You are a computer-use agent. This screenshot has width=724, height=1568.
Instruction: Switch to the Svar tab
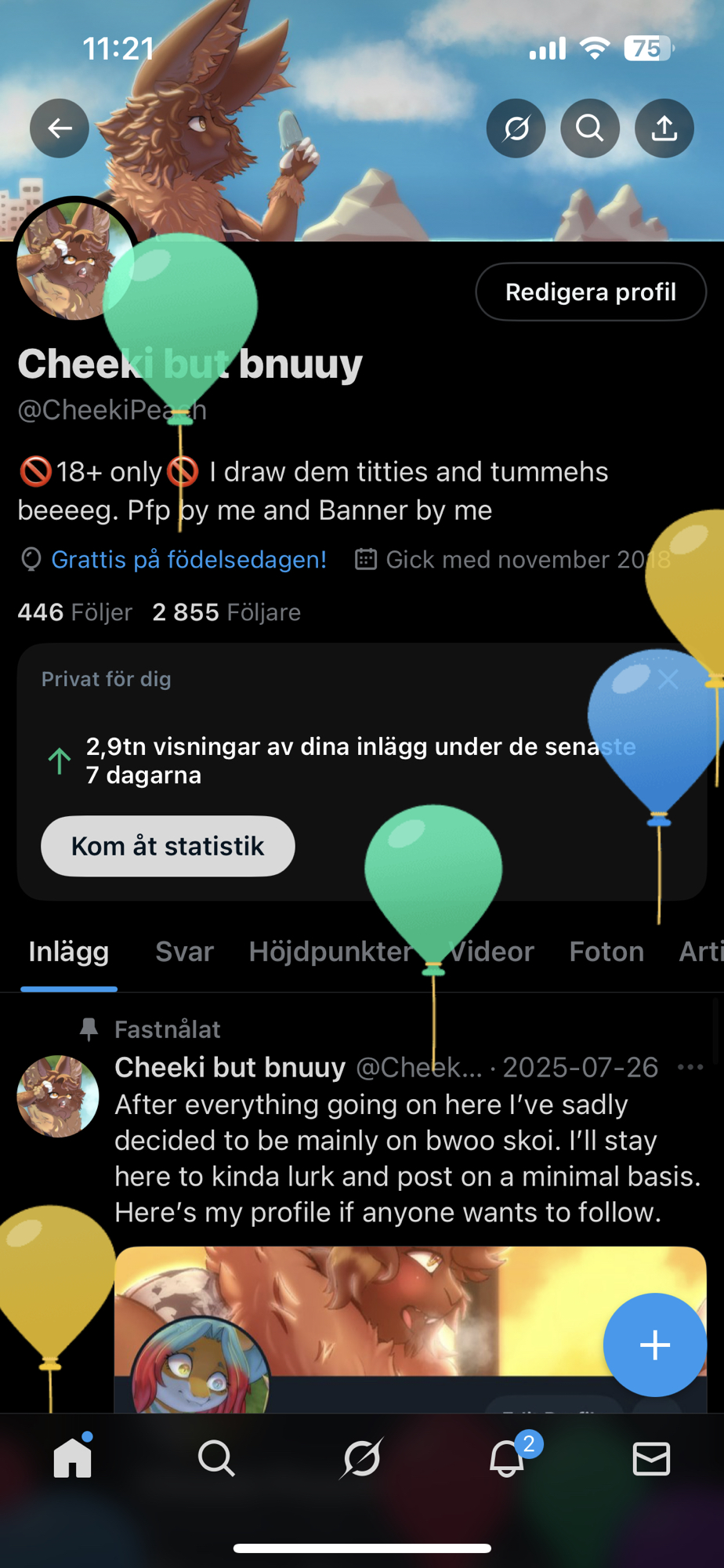click(184, 952)
